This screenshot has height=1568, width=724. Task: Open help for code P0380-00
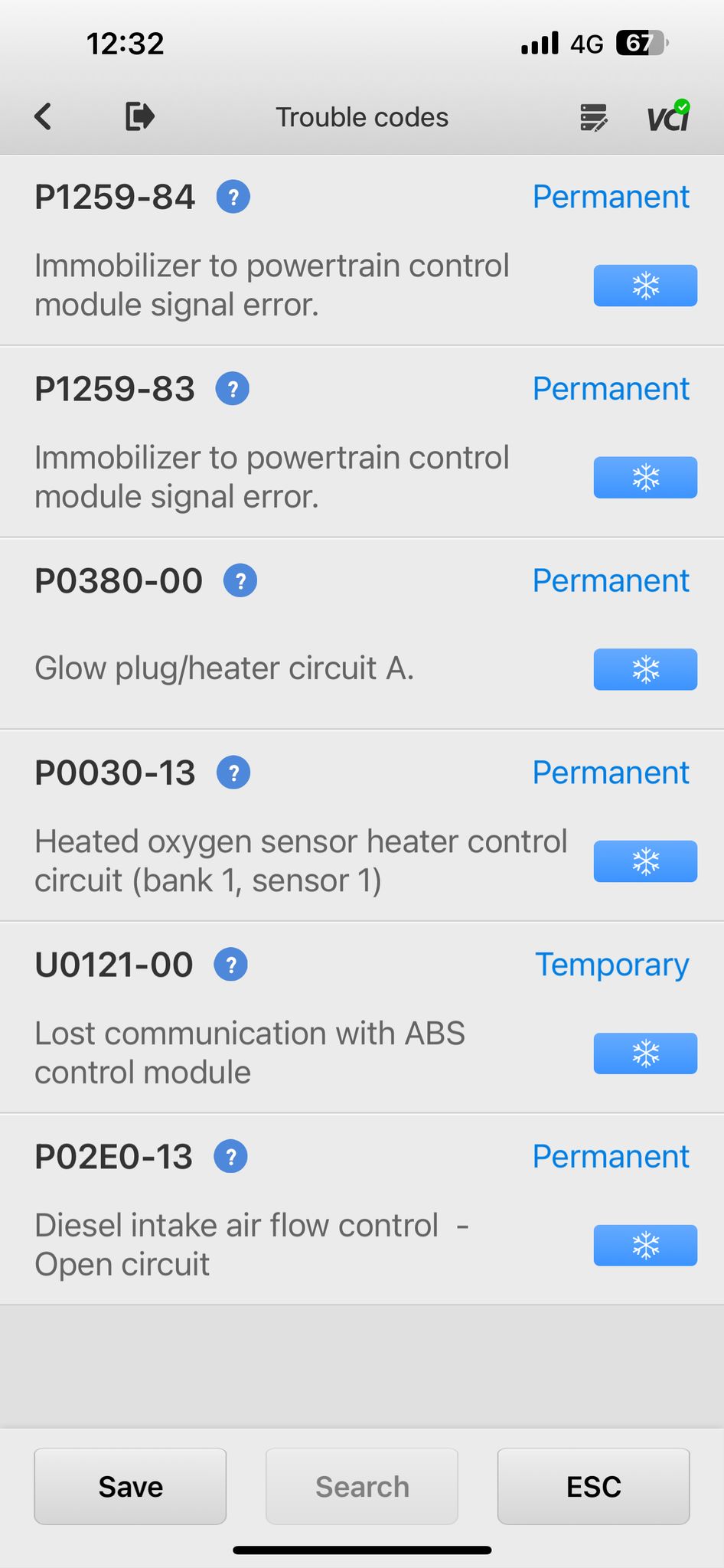click(240, 581)
